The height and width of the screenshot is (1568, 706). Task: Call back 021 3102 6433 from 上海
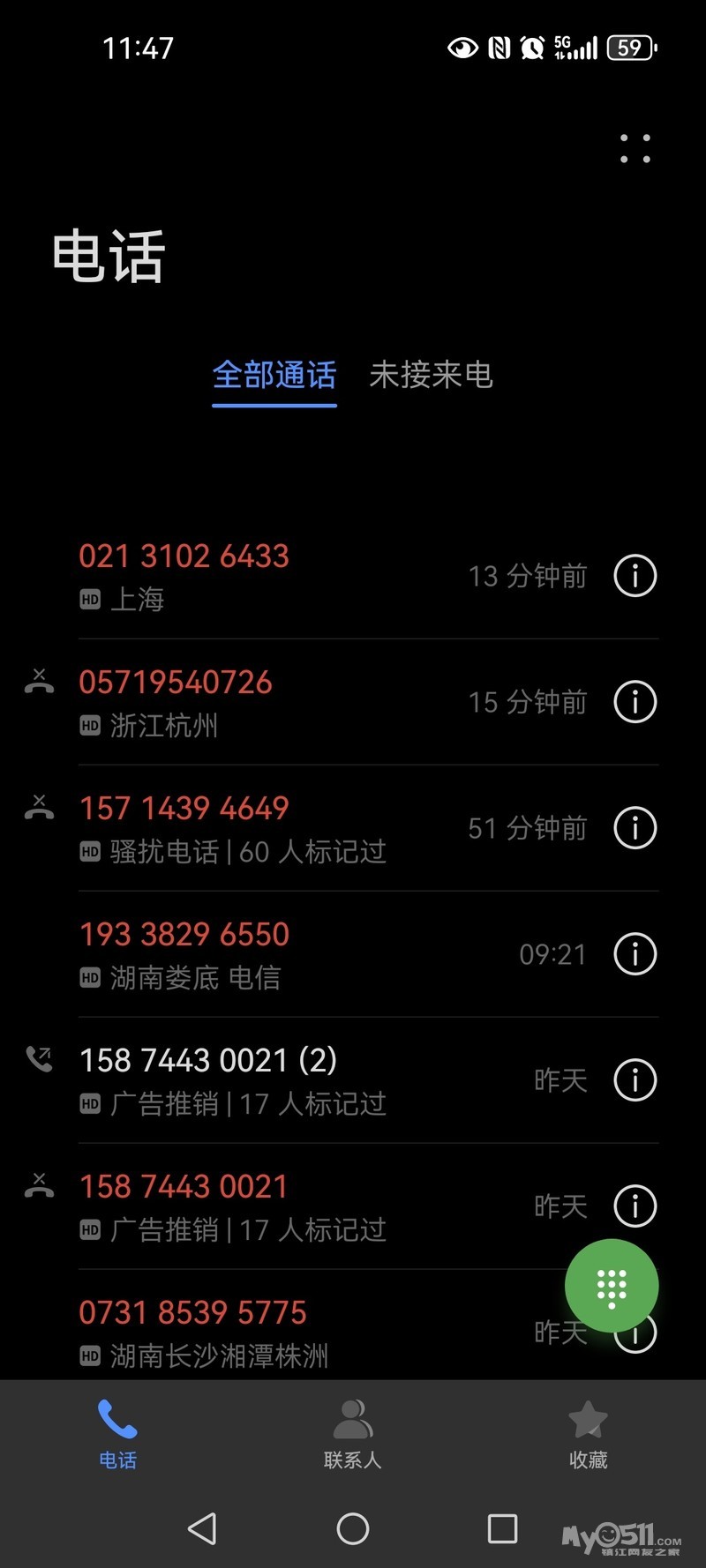click(x=265, y=576)
